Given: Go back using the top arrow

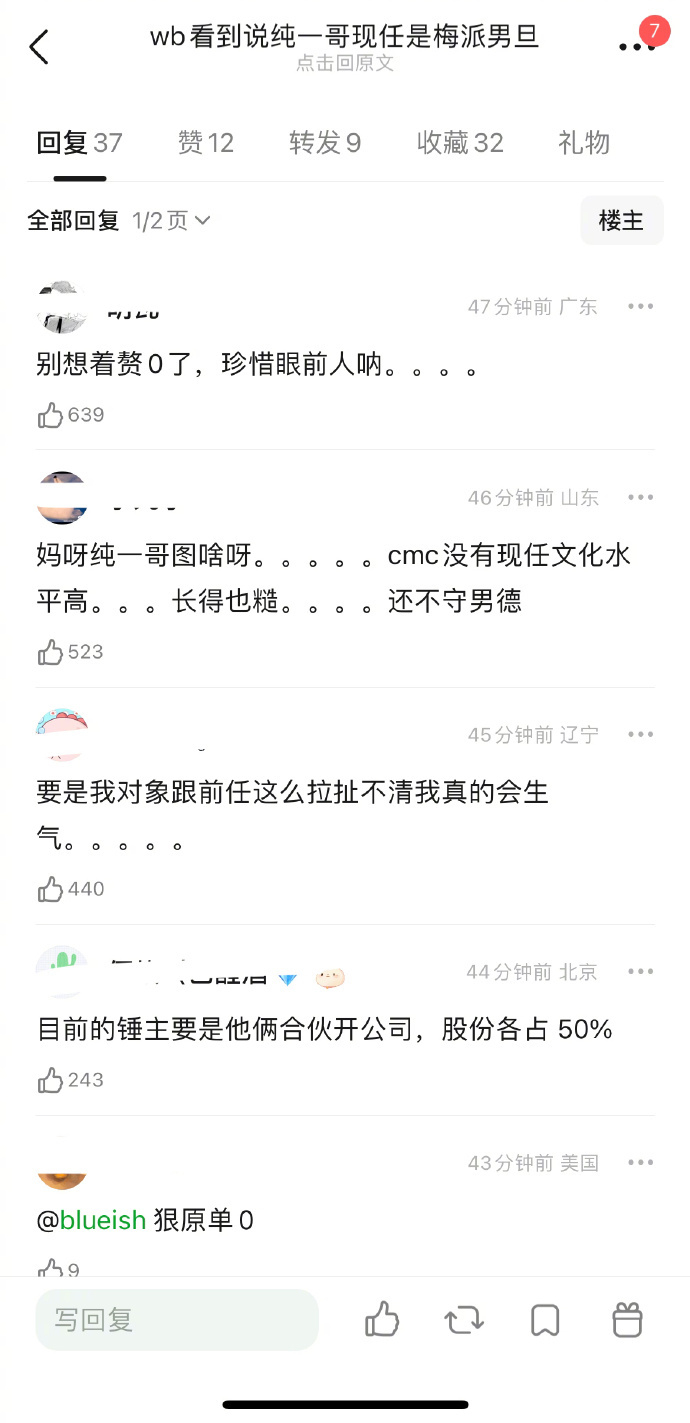Looking at the screenshot, I should (x=39, y=47).
